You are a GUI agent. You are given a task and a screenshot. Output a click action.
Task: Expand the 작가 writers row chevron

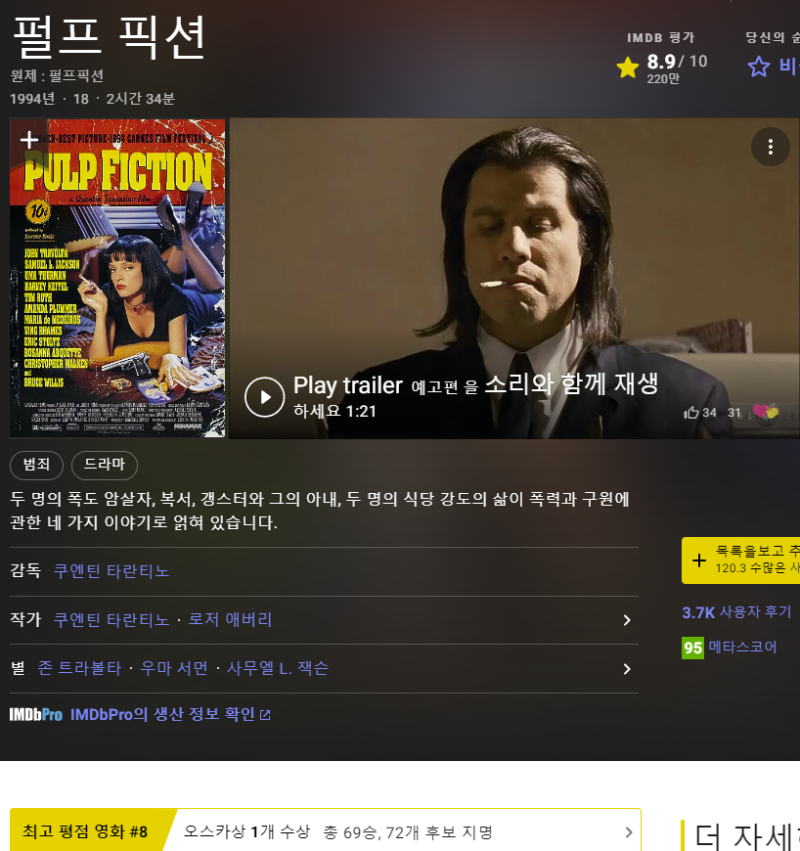pyautogui.click(x=627, y=620)
